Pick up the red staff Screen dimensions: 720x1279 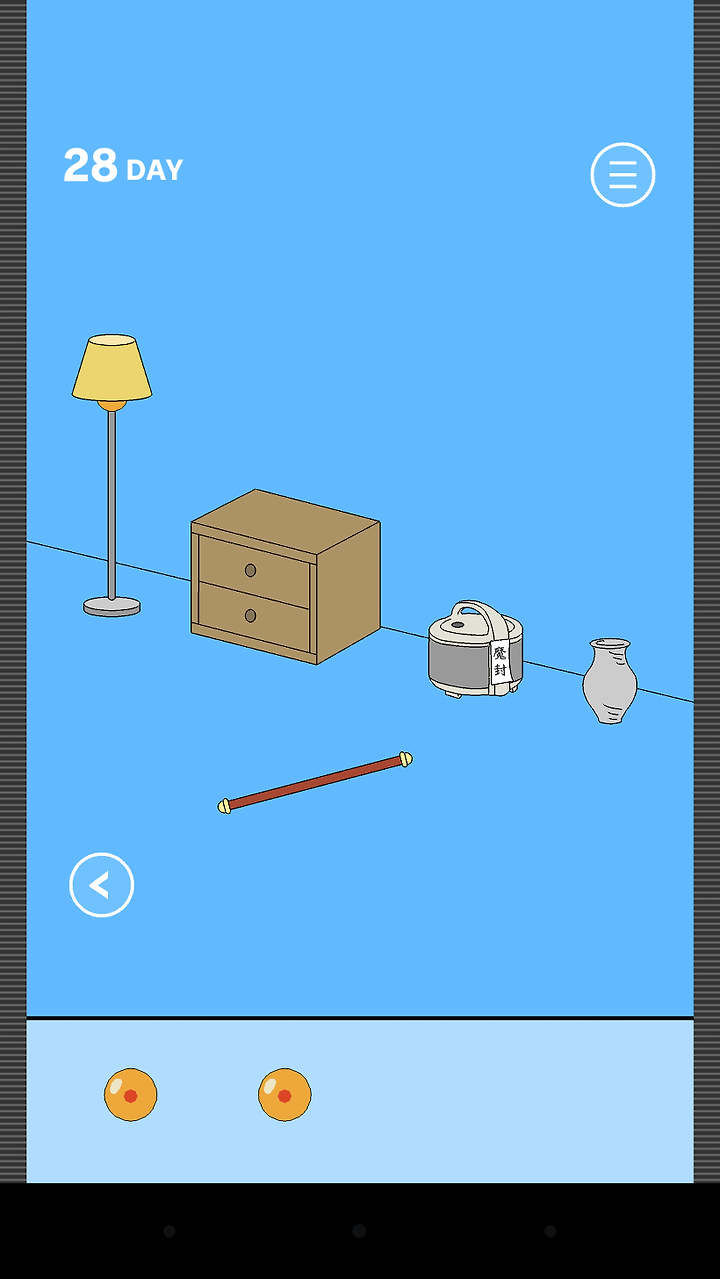tap(315, 782)
